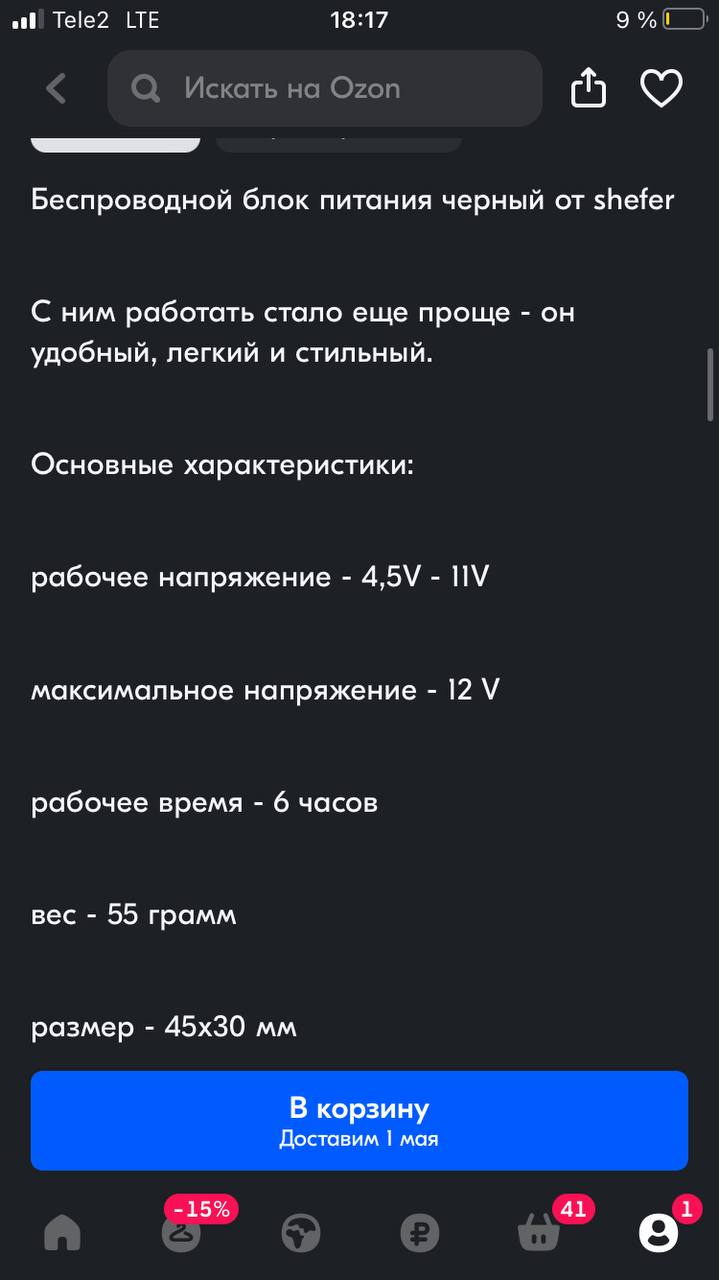
Task: Add the product to favorites with the heart
Action: pyautogui.click(x=661, y=89)
